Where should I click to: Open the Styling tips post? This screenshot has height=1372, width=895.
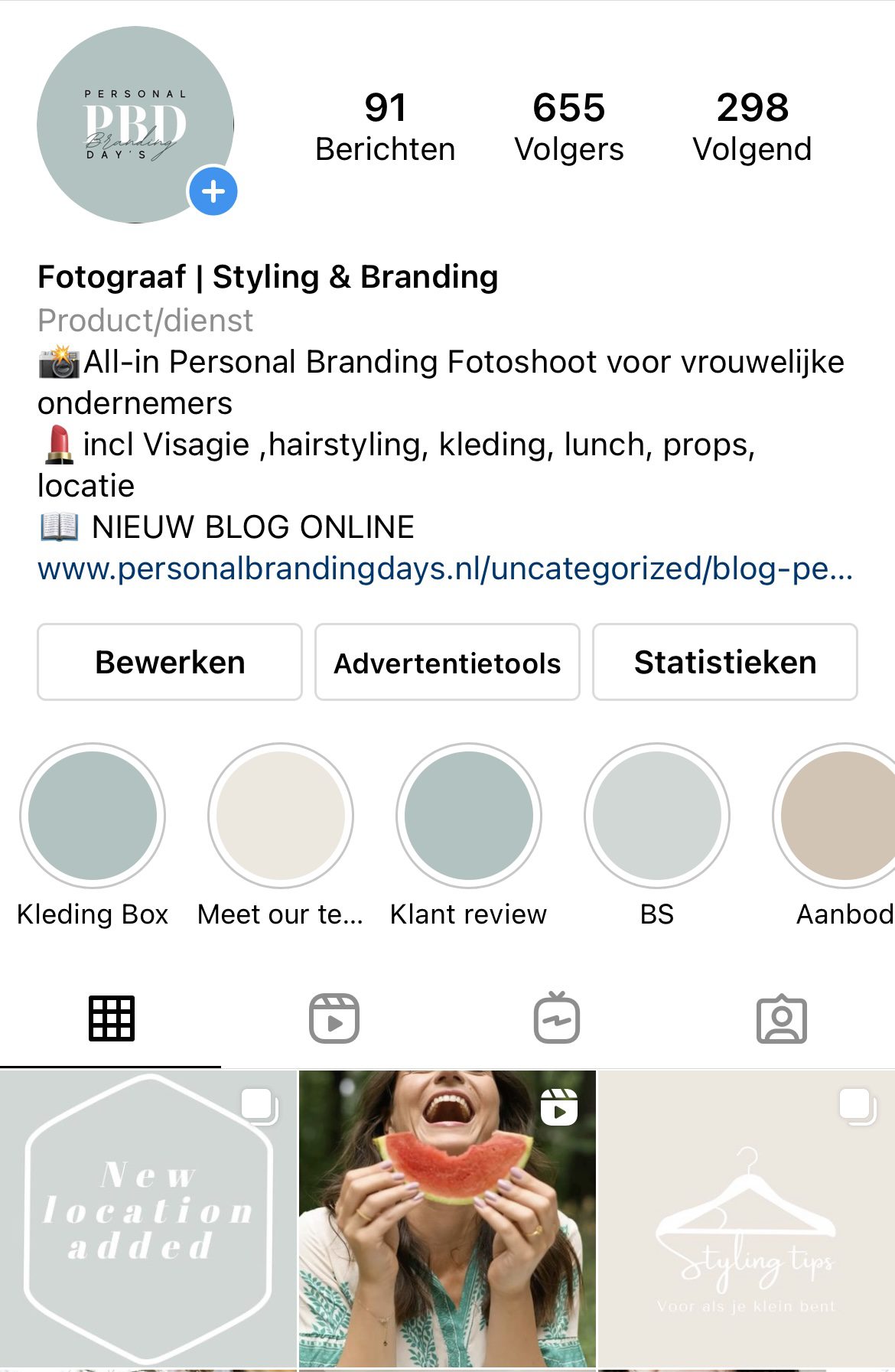(x=747, y=1218)
